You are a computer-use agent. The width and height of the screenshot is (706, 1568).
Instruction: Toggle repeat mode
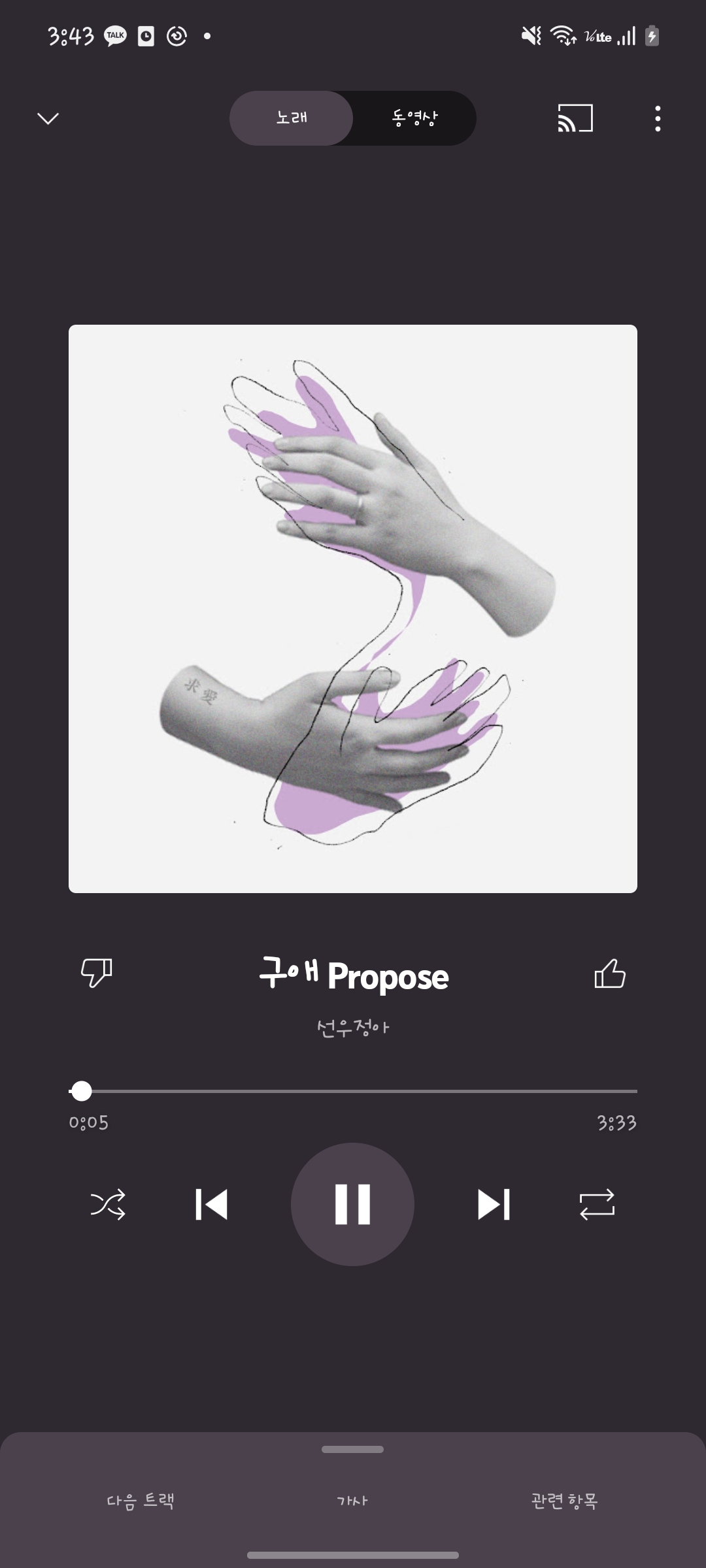tap(597, 1204)
